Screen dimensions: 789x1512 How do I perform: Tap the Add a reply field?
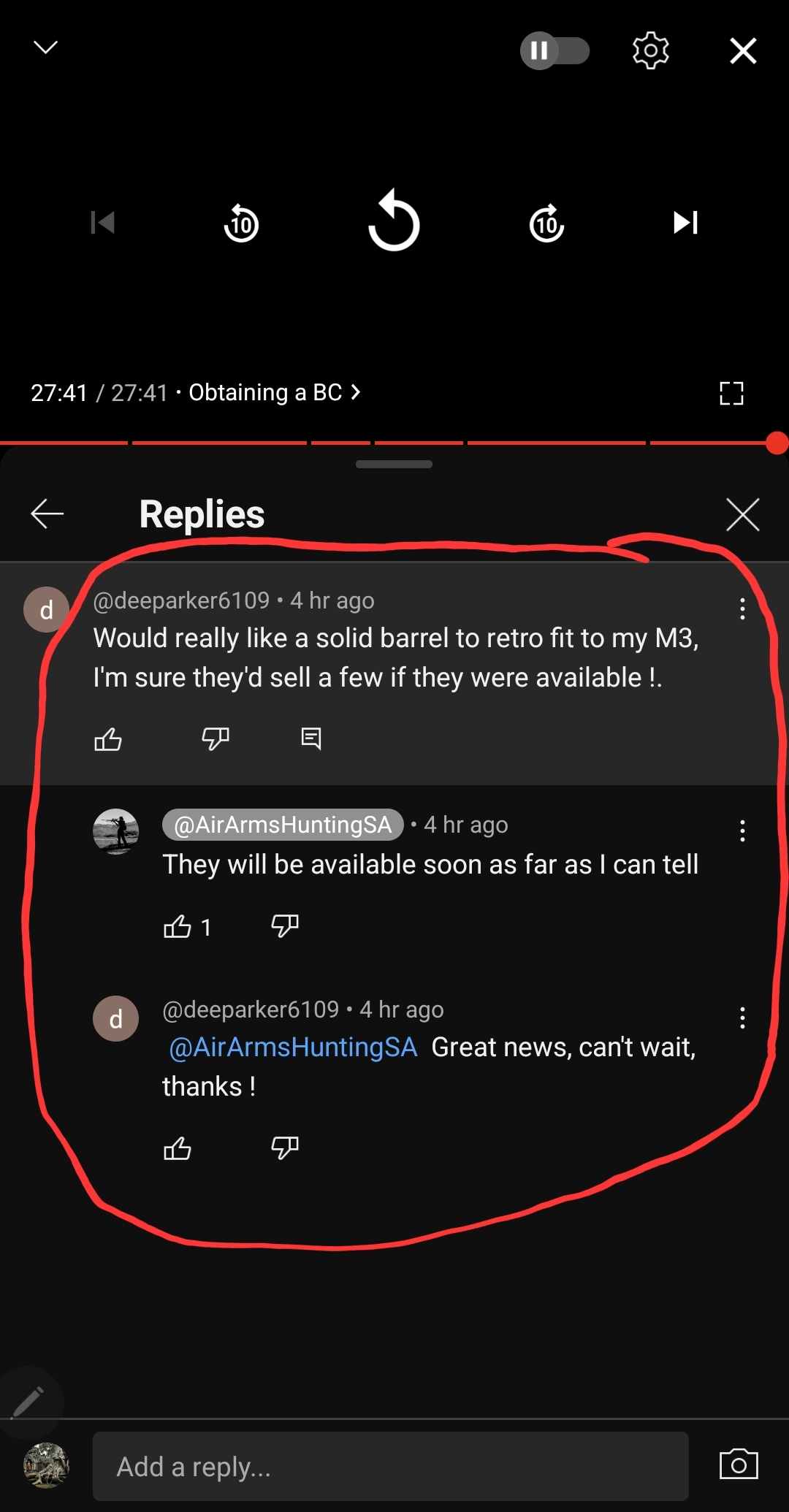pyautogui.click(x=390, y=1466)
